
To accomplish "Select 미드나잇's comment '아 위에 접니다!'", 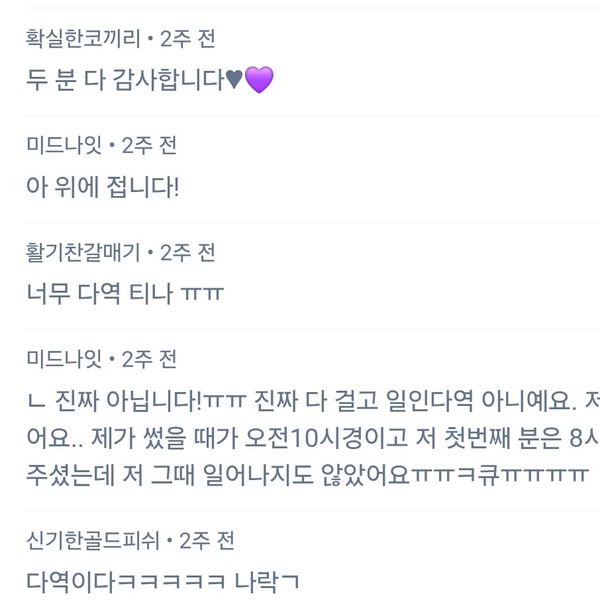I will 103,186.
